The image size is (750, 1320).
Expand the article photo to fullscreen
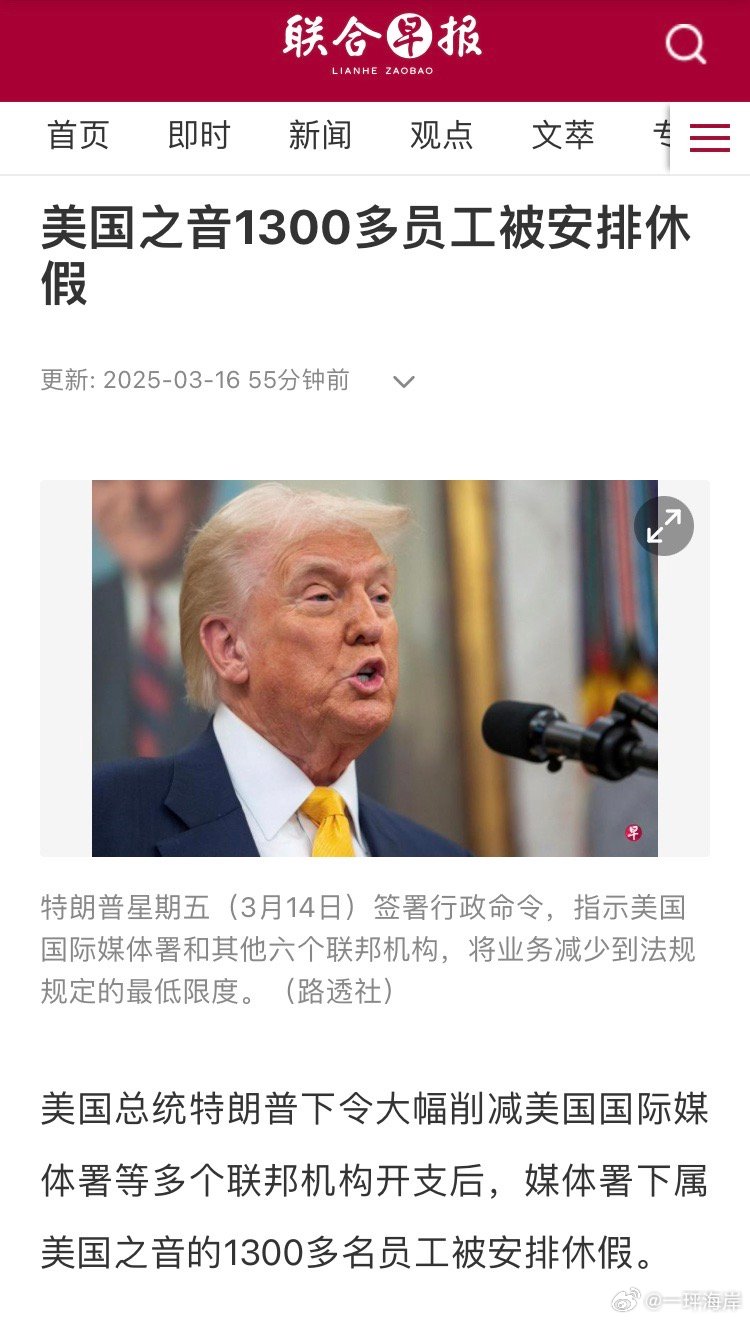664,526
